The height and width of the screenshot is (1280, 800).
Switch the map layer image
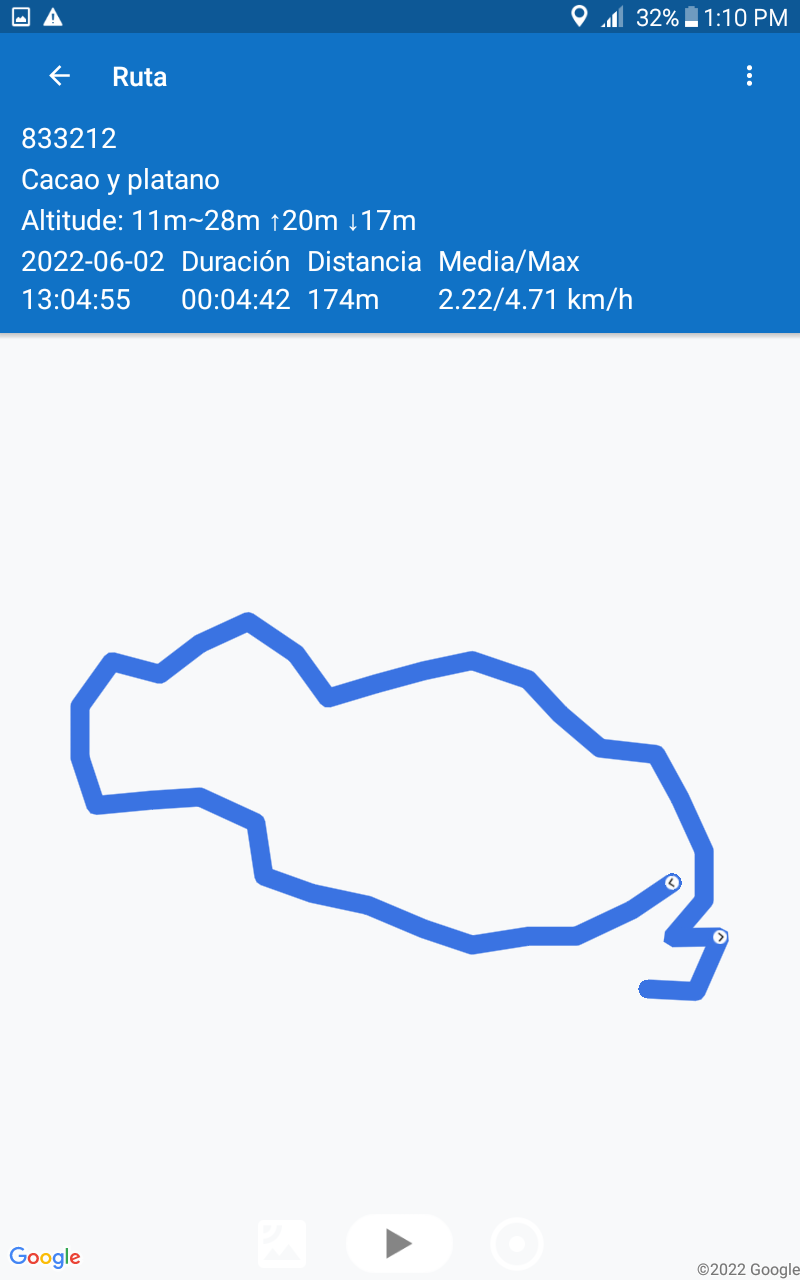(x=282, y=1244)
